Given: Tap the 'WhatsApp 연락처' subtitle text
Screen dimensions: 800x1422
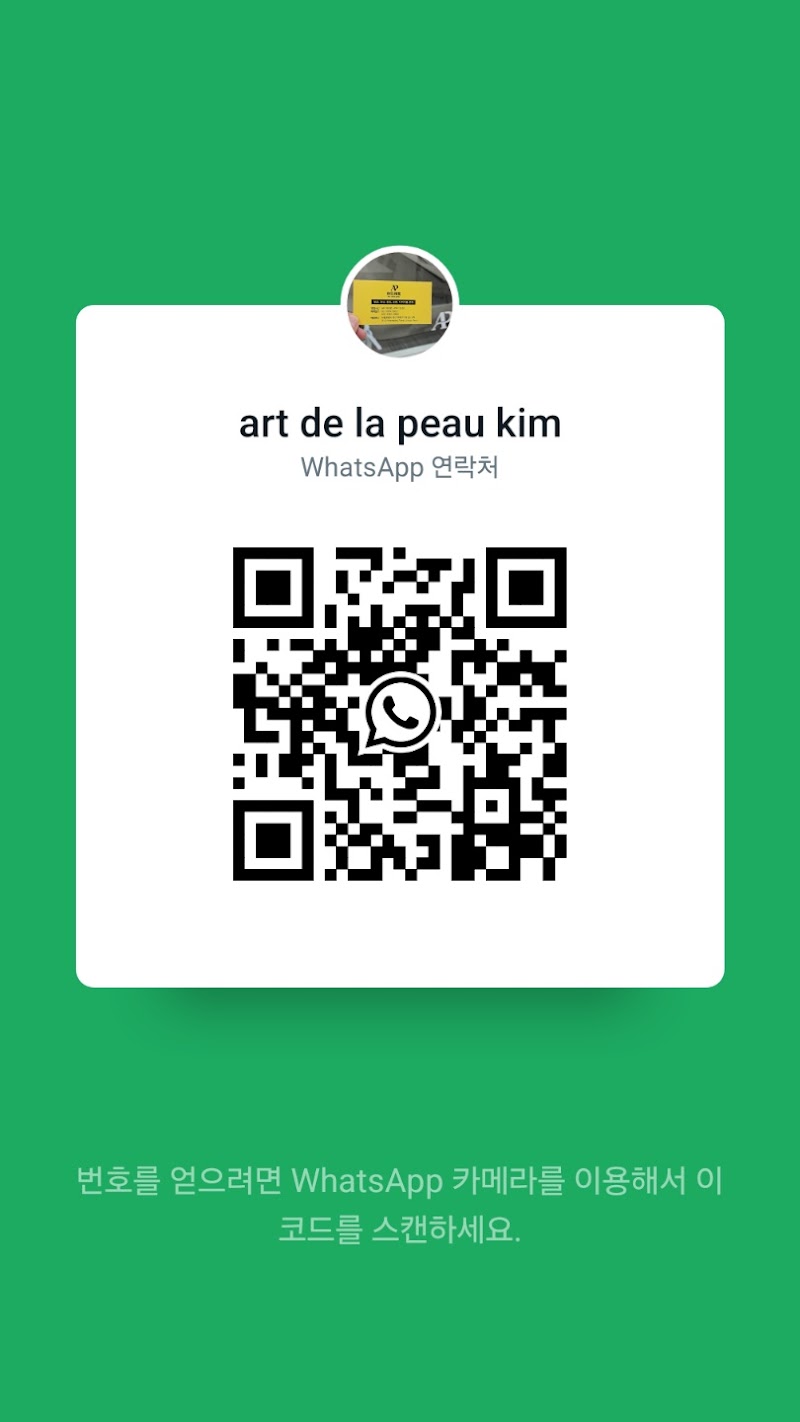Looking at the screenshot, I should click(x=400, y=467).
